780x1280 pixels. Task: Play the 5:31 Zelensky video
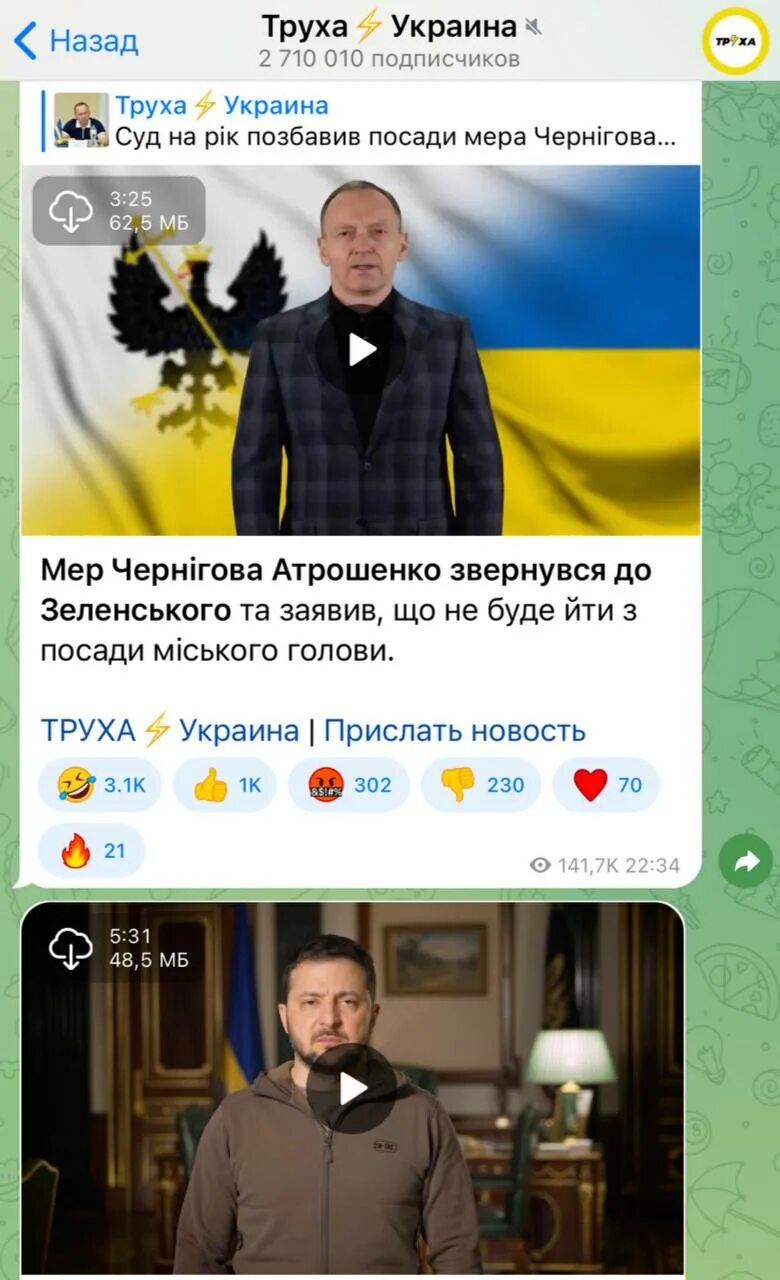(x=351, y=1089)
